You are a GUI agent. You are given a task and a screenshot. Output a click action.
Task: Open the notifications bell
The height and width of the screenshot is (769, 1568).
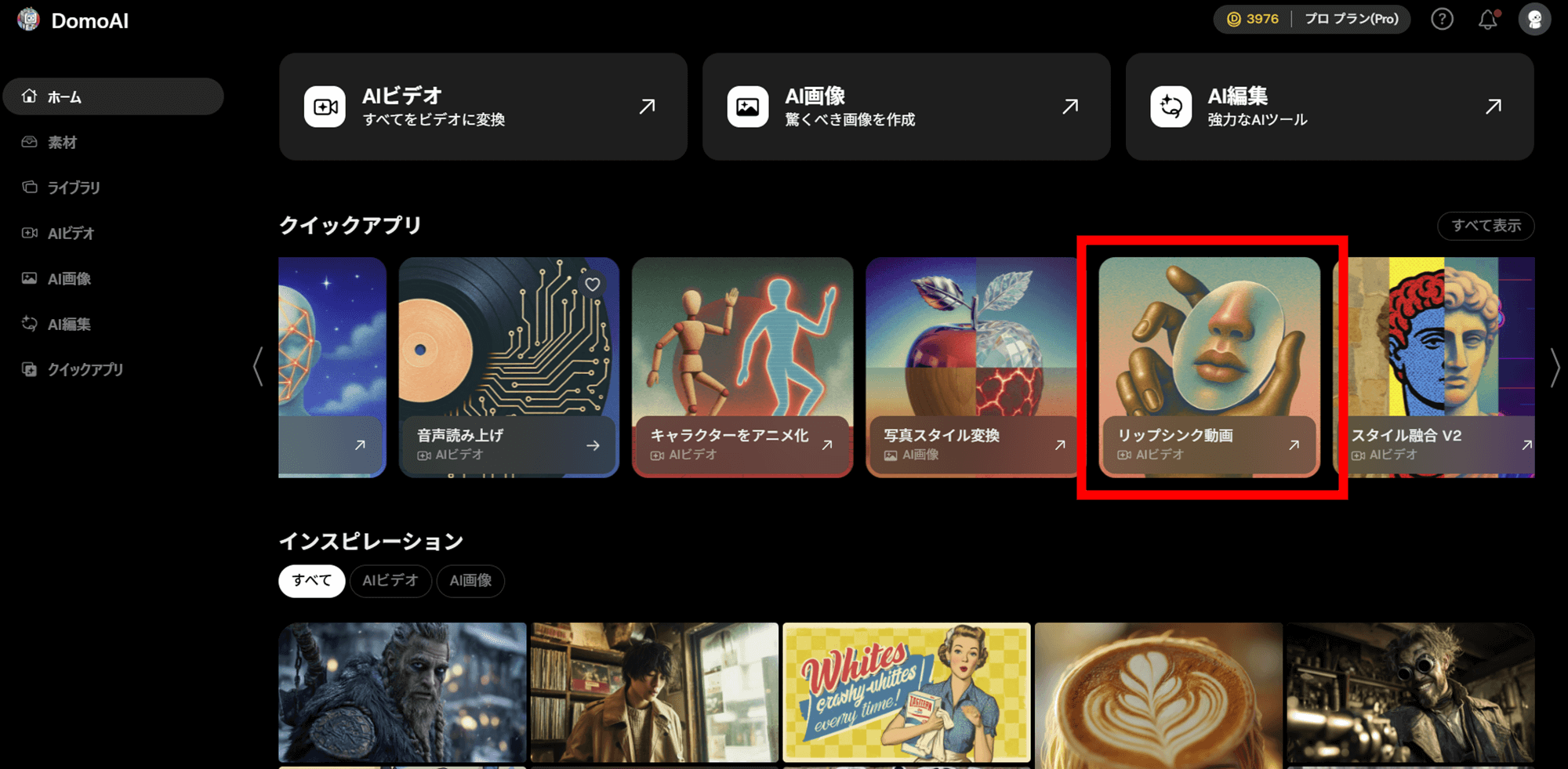(x=1487, y=20)
